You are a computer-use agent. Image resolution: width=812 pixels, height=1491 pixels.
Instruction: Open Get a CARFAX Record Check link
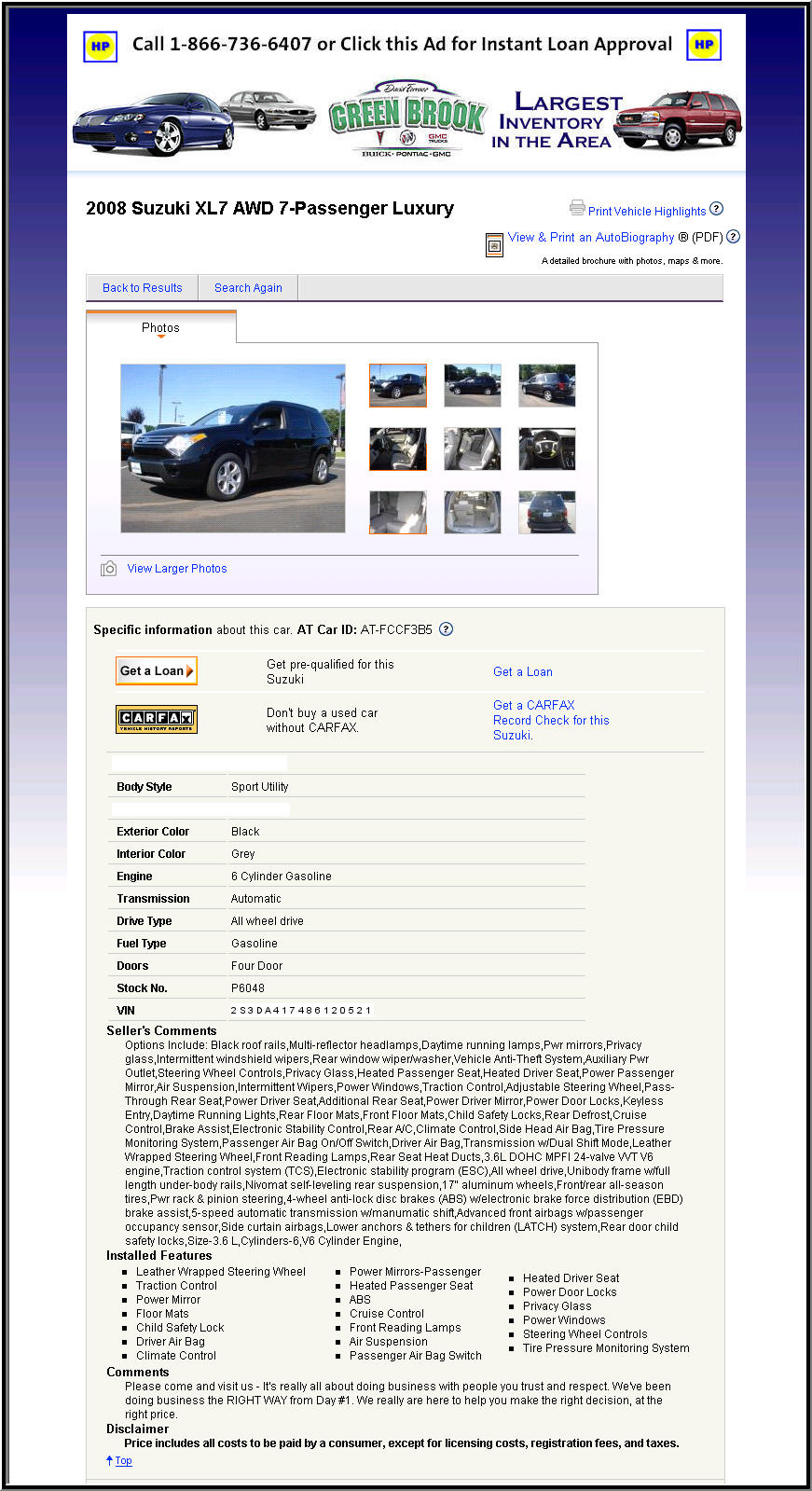(x=550, y=720)
